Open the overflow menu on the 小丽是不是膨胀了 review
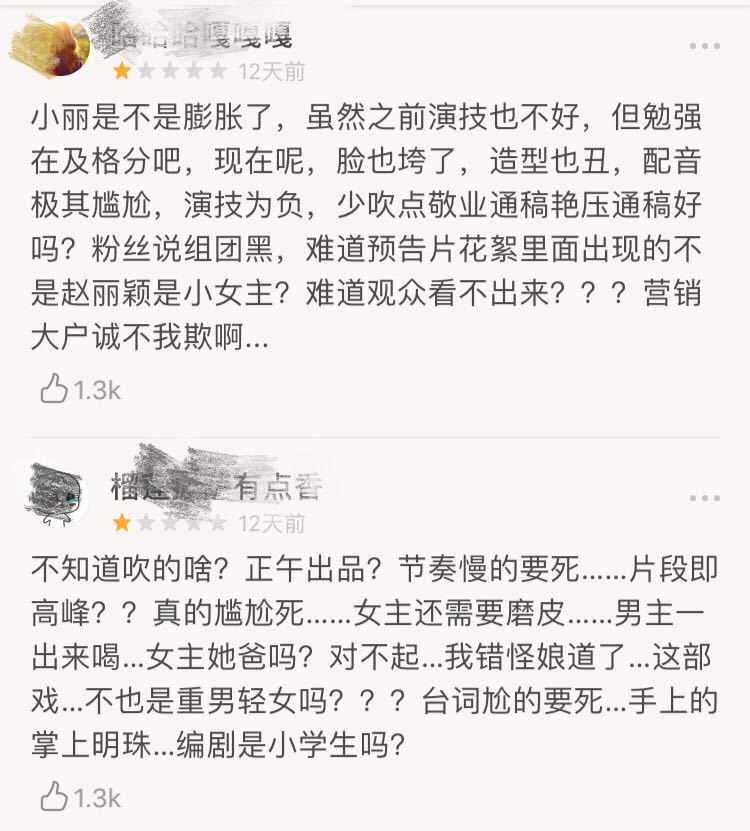This screenshot has height=831, width=750. [704, 46]
